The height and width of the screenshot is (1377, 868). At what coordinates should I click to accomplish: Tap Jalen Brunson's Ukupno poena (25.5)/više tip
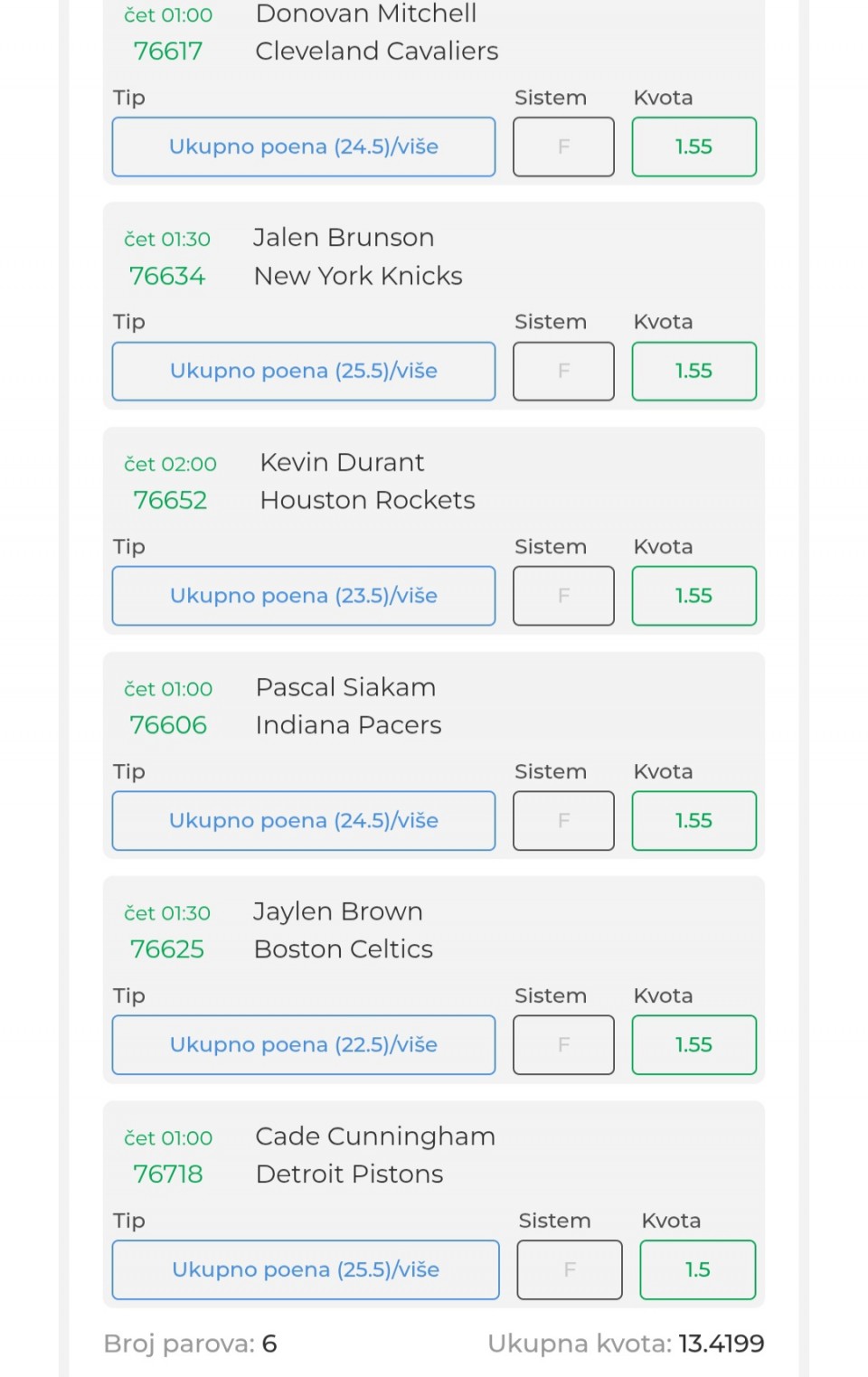pyautogui.click(x=303, y=371)
